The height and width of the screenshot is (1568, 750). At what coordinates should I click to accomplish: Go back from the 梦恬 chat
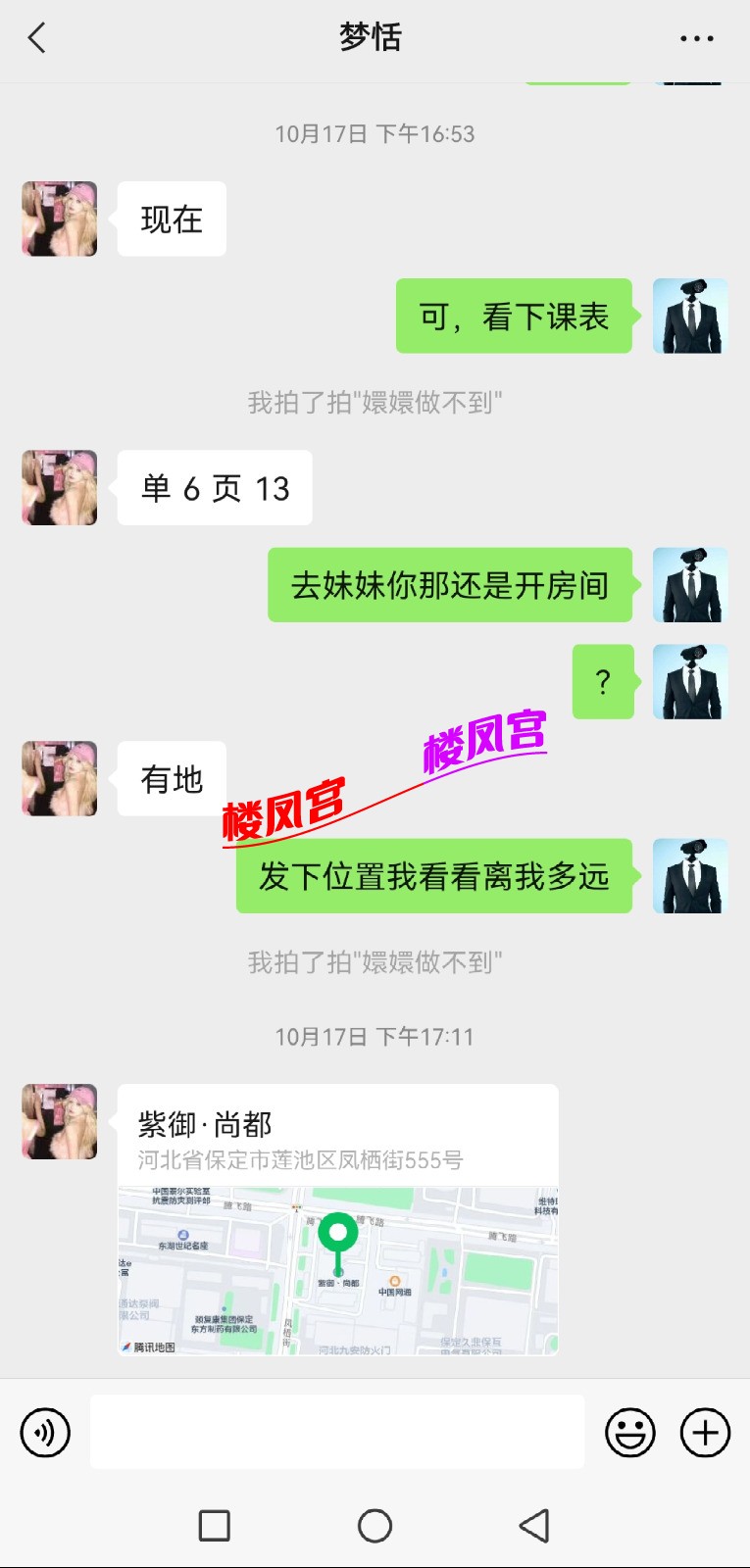(37, 38)
